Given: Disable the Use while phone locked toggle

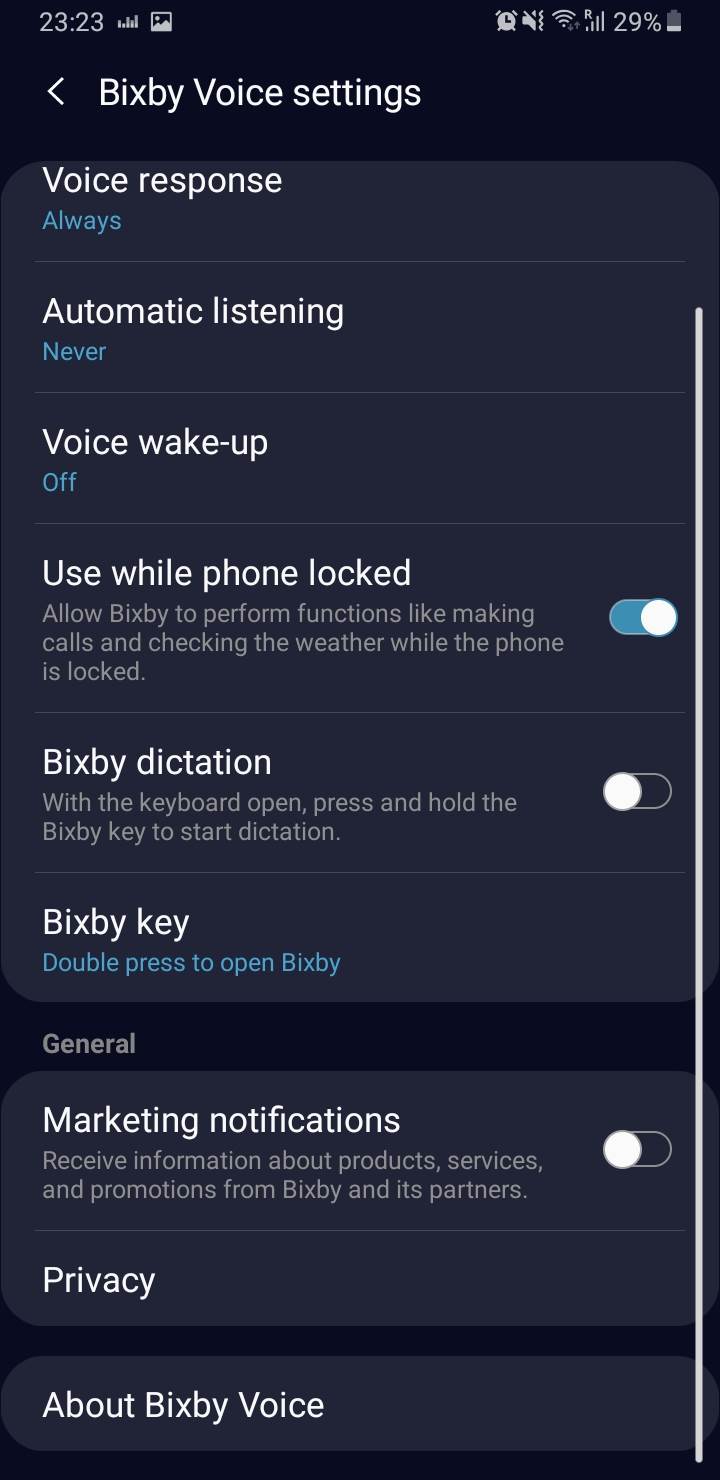Looking at the screenshot, I should pyautogui.click(x=641, y=617).
